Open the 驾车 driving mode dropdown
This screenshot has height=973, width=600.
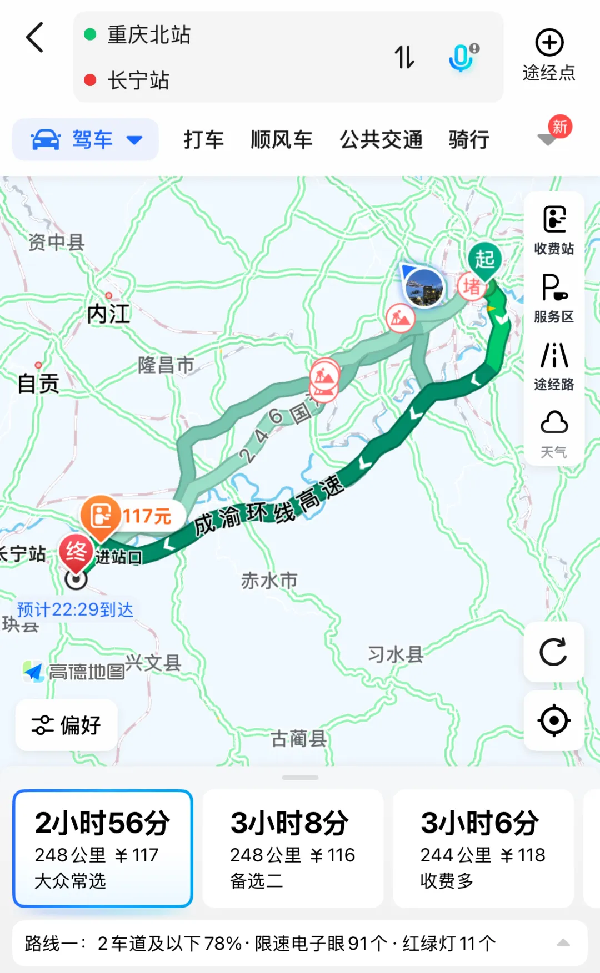[86, 140]
